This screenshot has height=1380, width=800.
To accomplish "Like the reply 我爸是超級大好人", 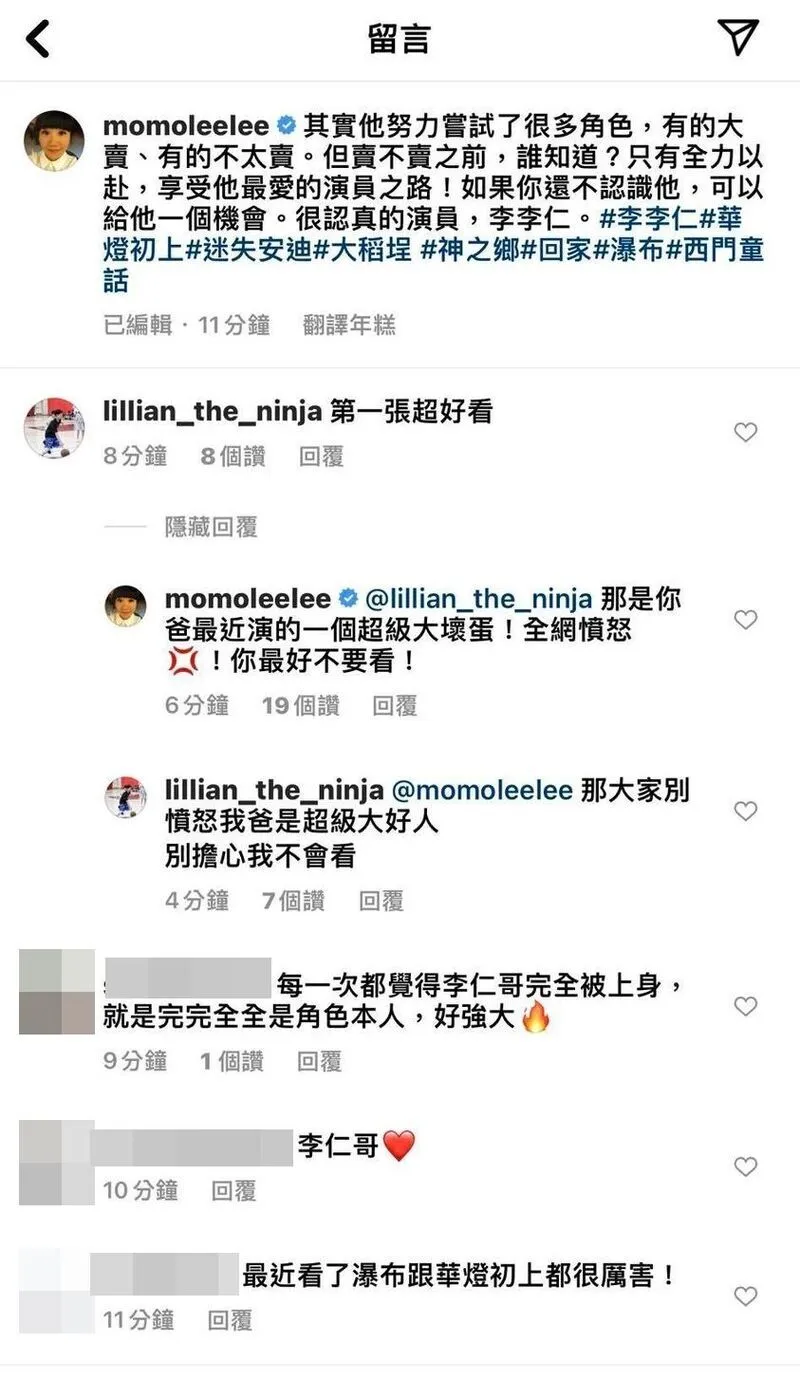I will click(746, 811).
